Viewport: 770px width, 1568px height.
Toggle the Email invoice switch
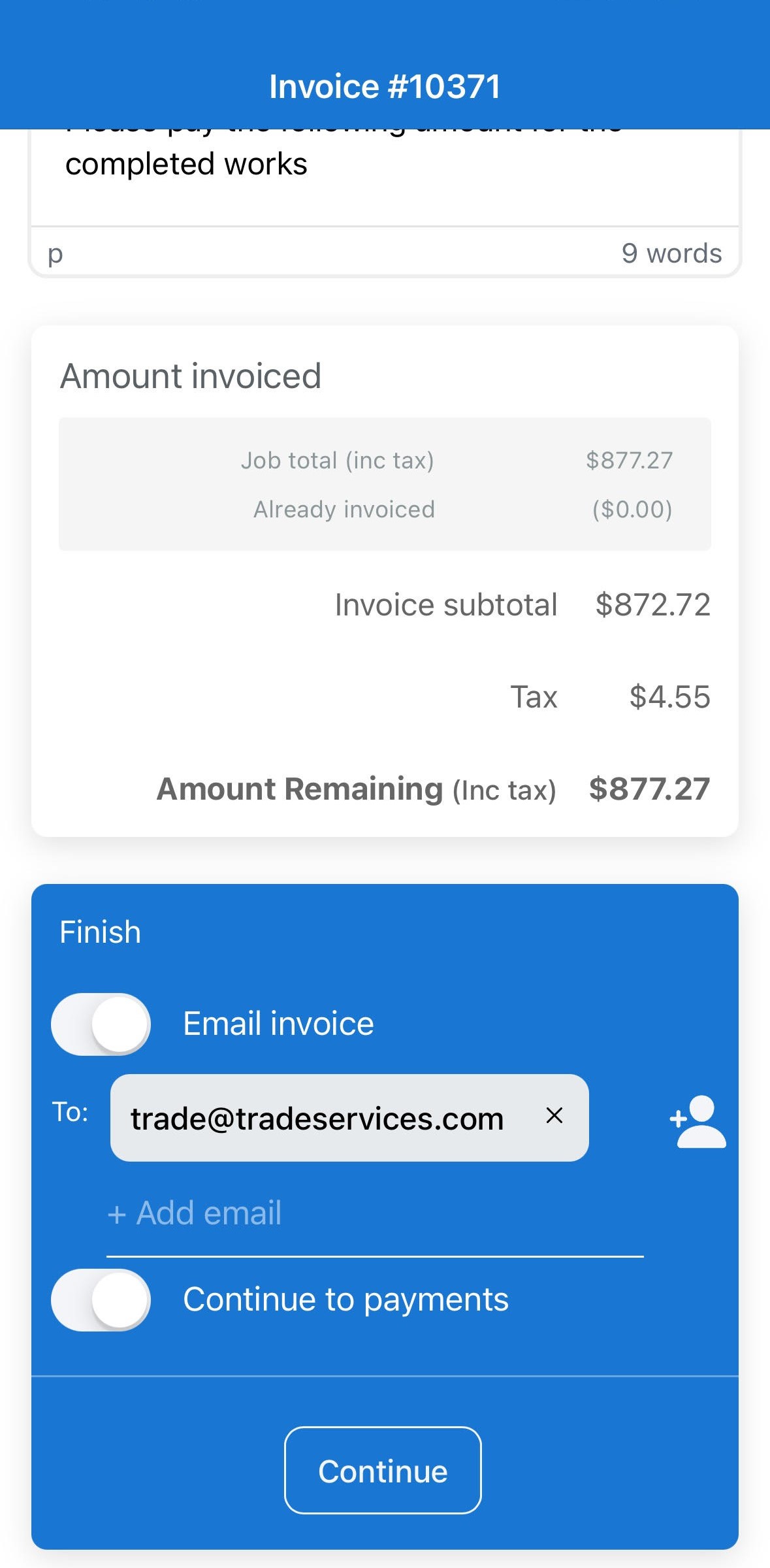pyautogui.click(x=101, y=1024)
